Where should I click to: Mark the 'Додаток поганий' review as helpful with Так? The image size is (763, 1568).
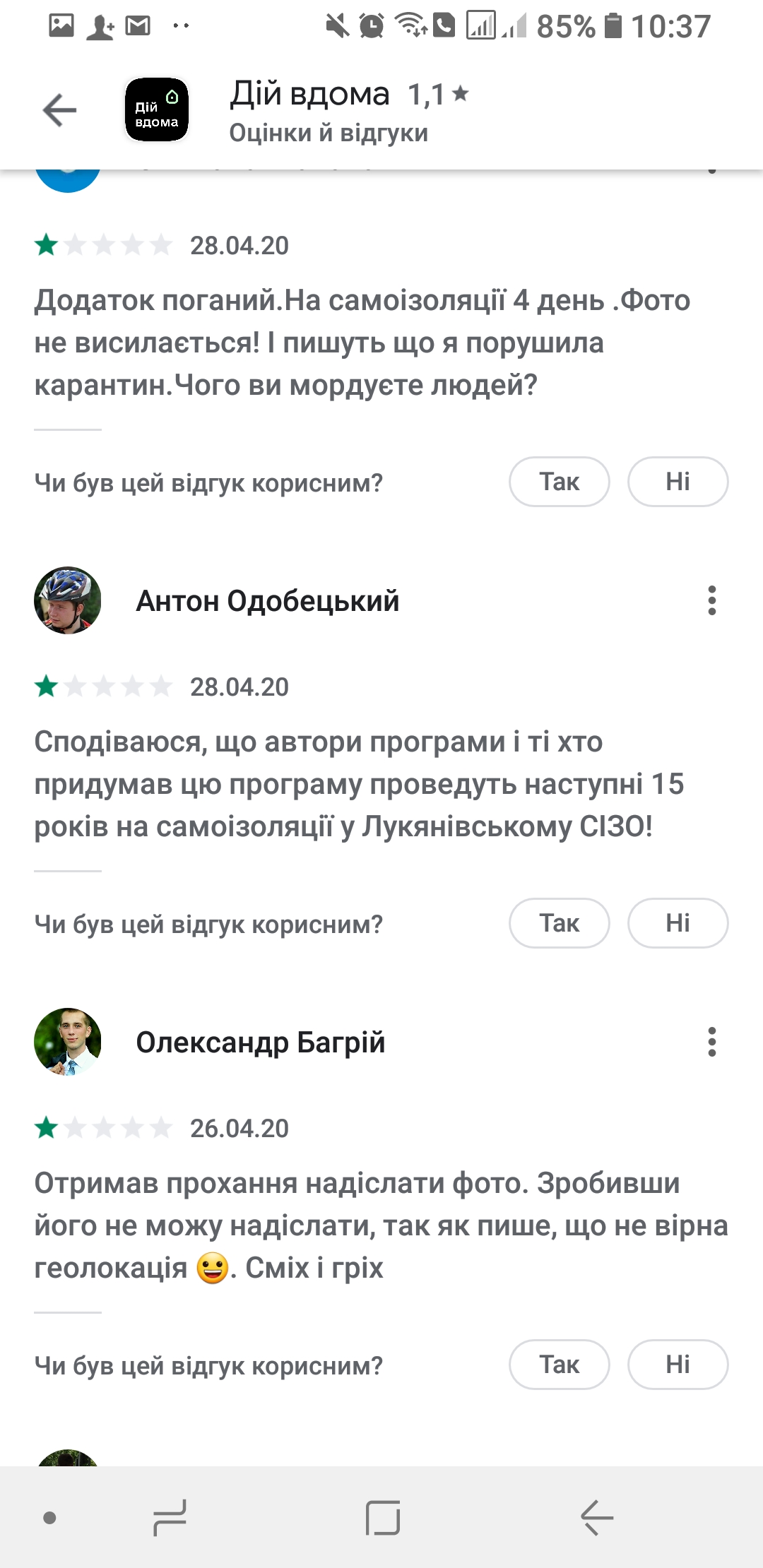559,482
